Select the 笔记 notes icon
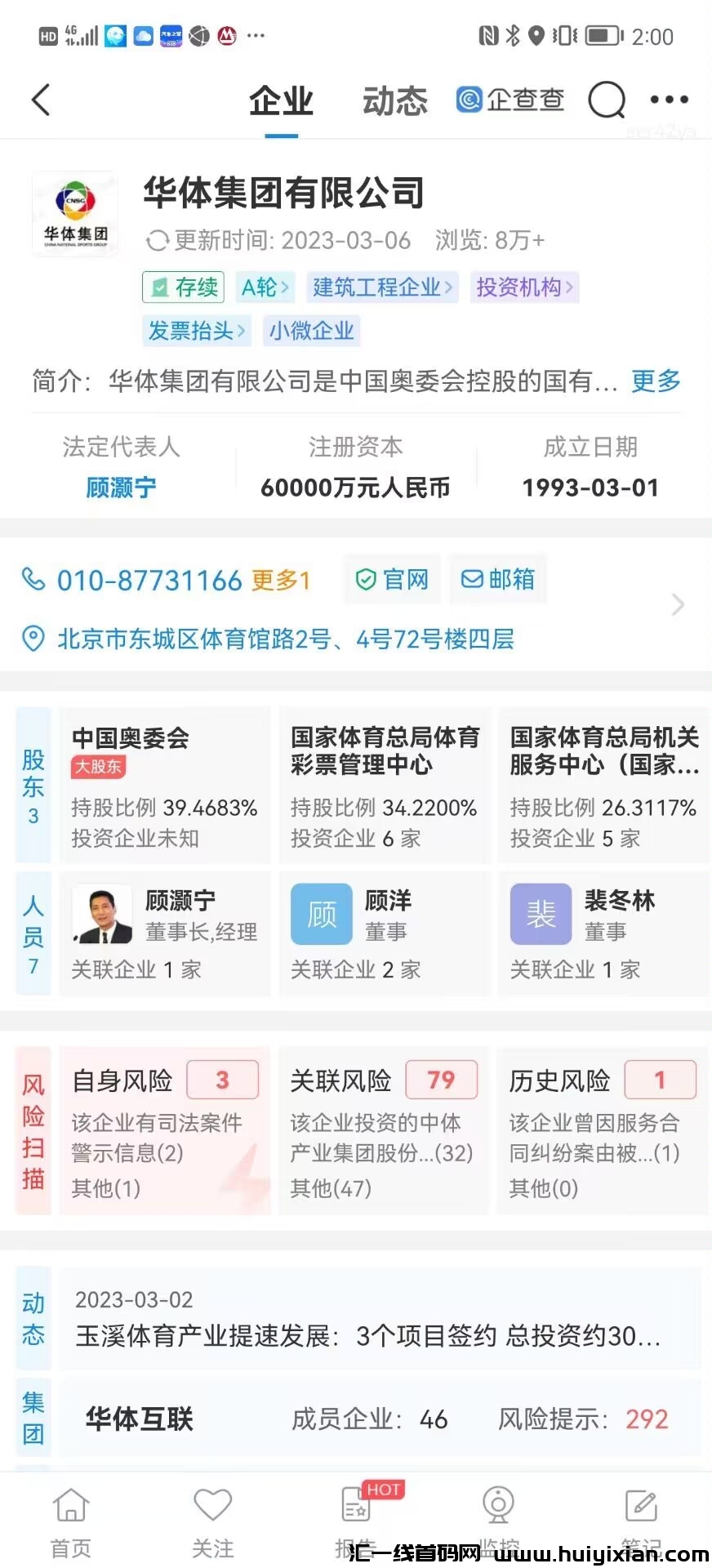 click(641, 1507)
